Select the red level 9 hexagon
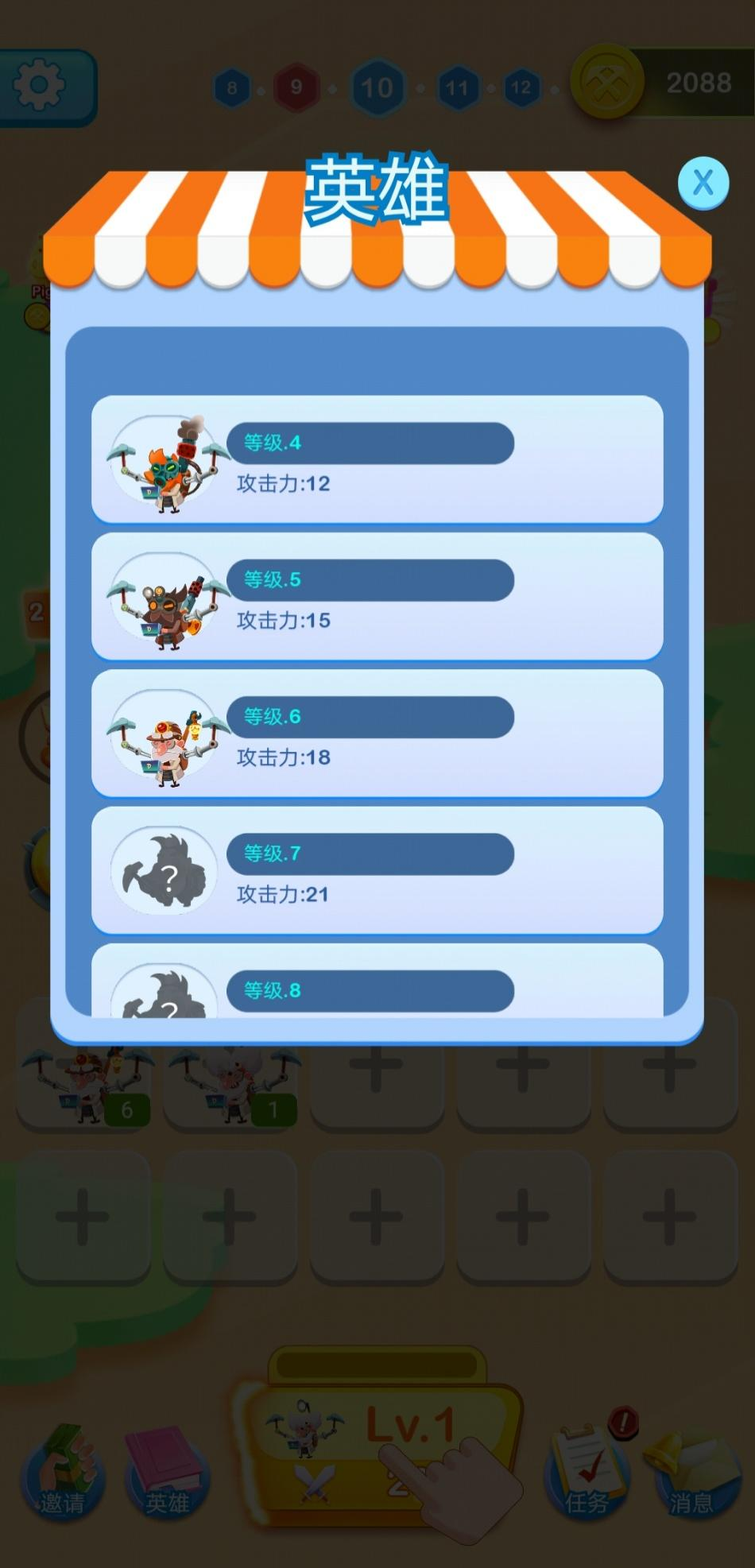The height and width of the screenshot is (1568, 755). [298, 87]
